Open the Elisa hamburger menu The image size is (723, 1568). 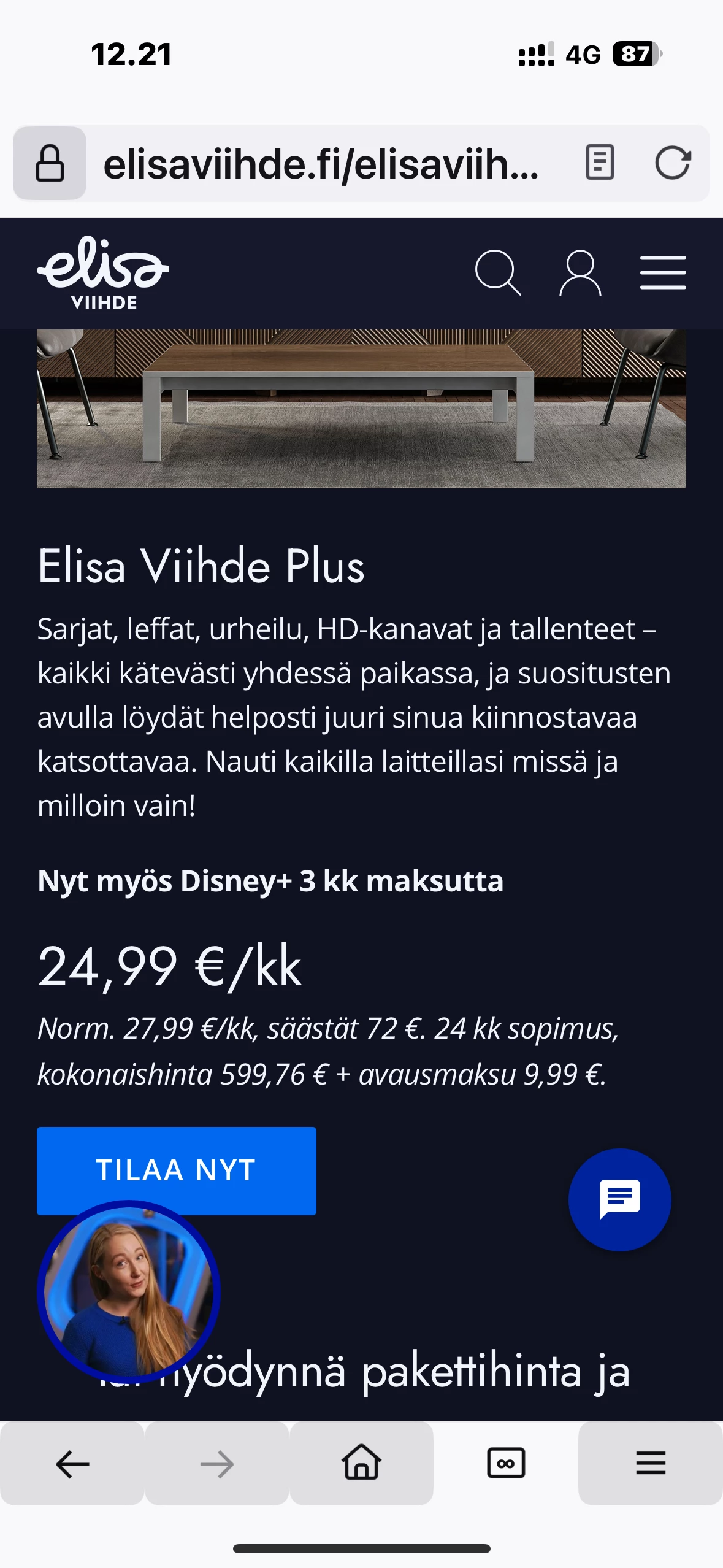[x=663, y=272]
